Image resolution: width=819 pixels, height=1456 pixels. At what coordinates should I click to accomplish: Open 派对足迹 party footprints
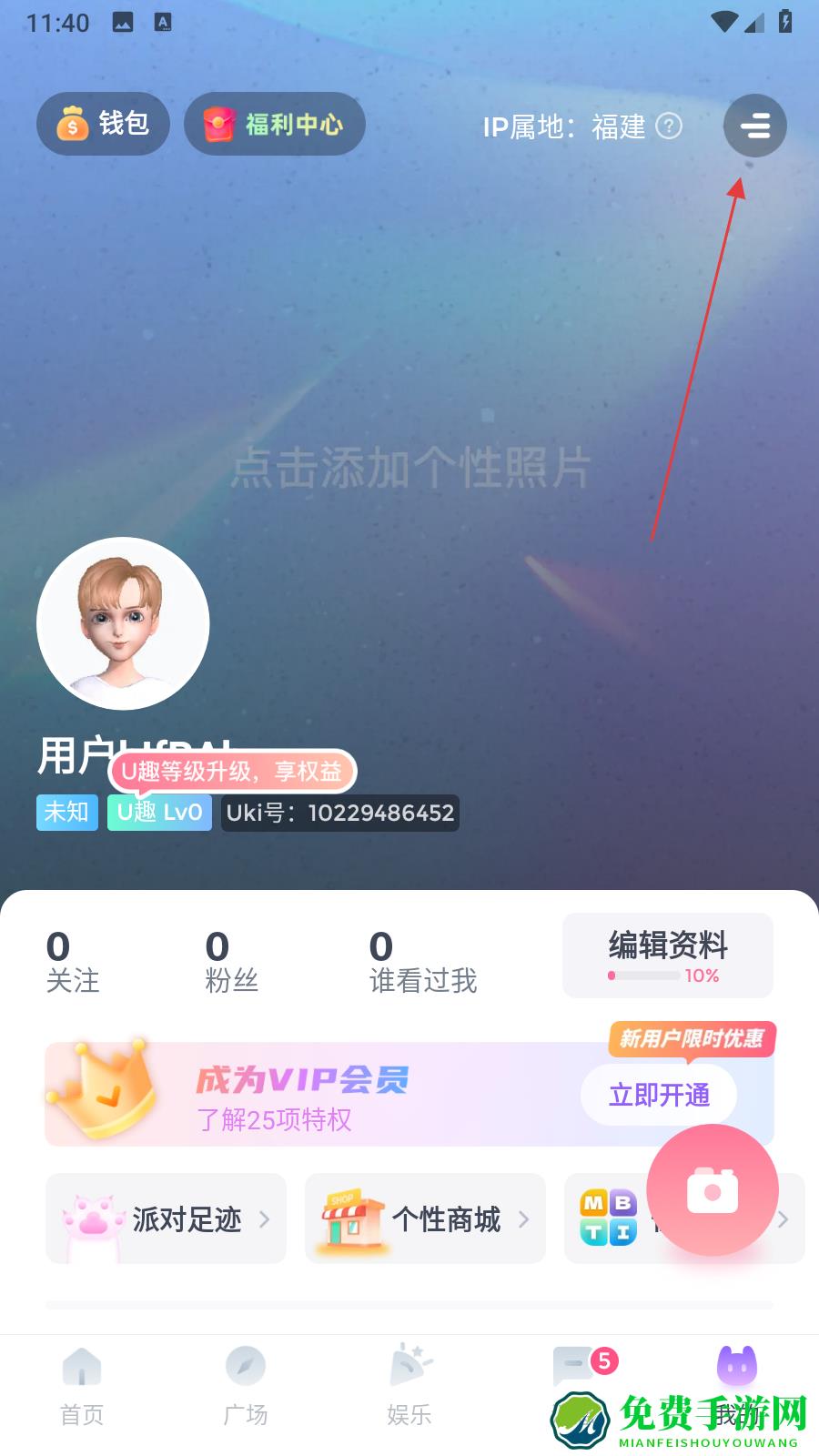[166, 1218]
